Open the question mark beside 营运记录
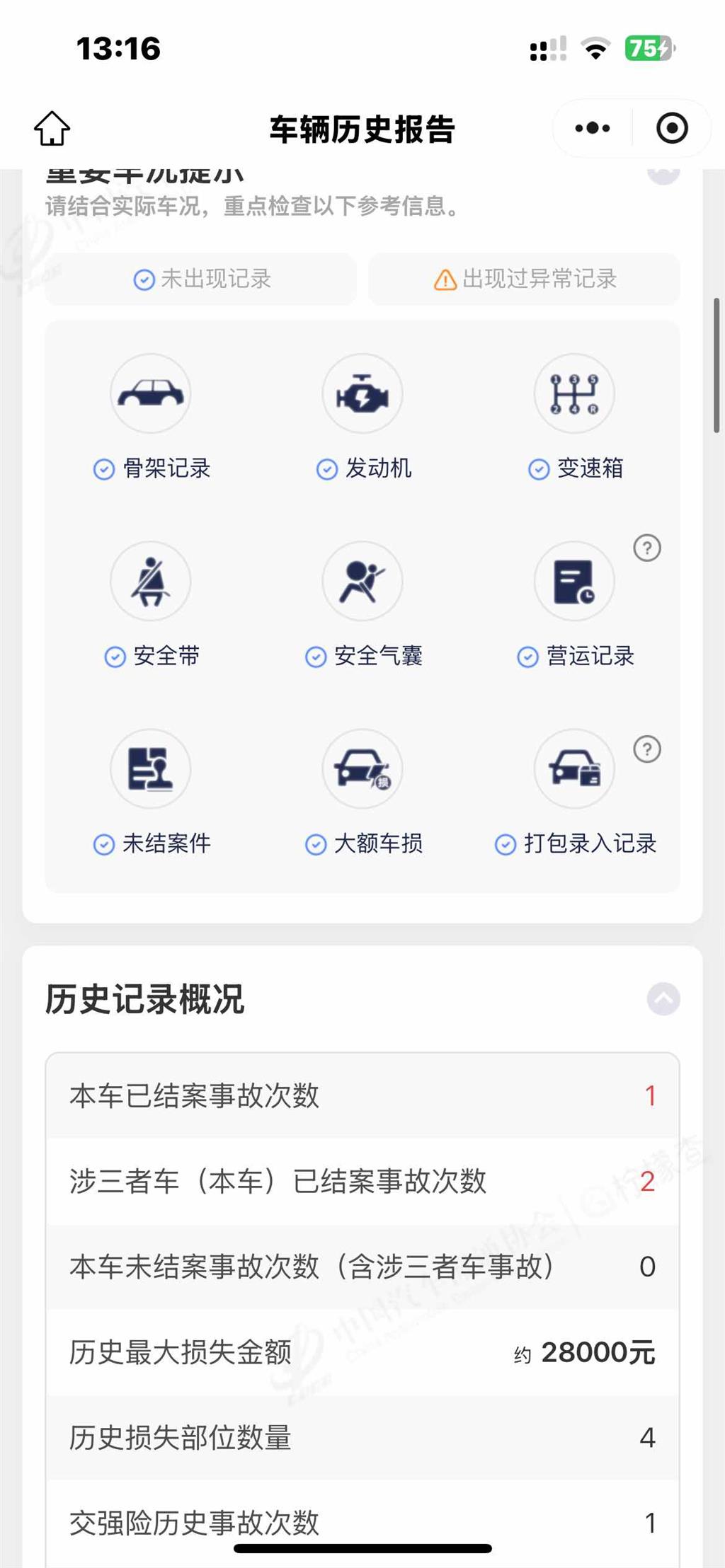Viewport: 725px width, 1568px height. click(x=646, y=548)
